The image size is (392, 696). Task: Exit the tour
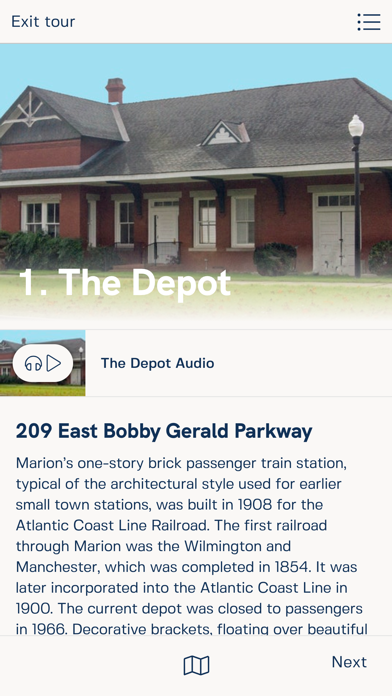click(x=43, y=21)
